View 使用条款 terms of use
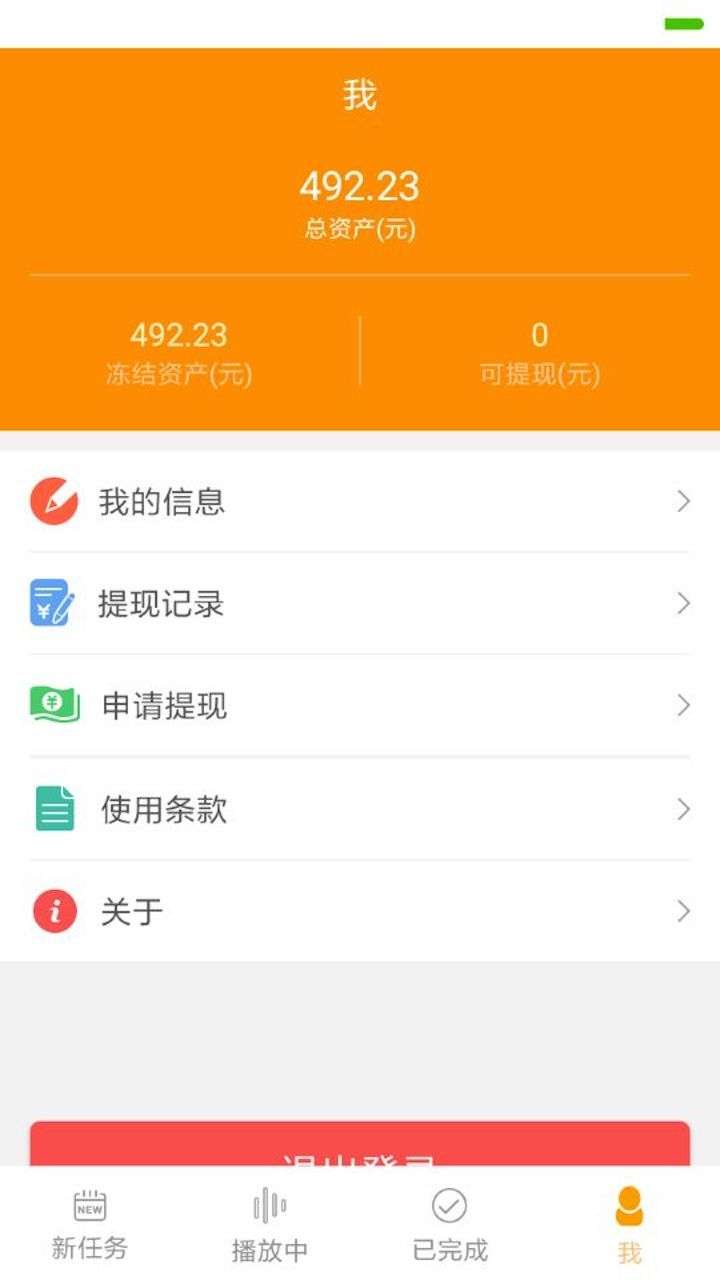720x1280 pixels. 360,808
